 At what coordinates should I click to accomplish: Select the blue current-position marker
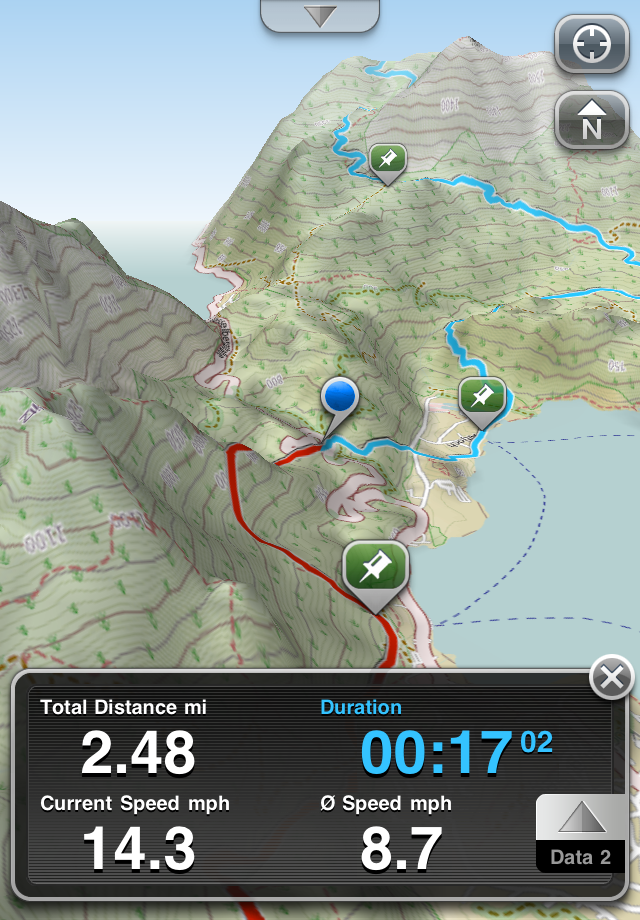pos(340,397)
